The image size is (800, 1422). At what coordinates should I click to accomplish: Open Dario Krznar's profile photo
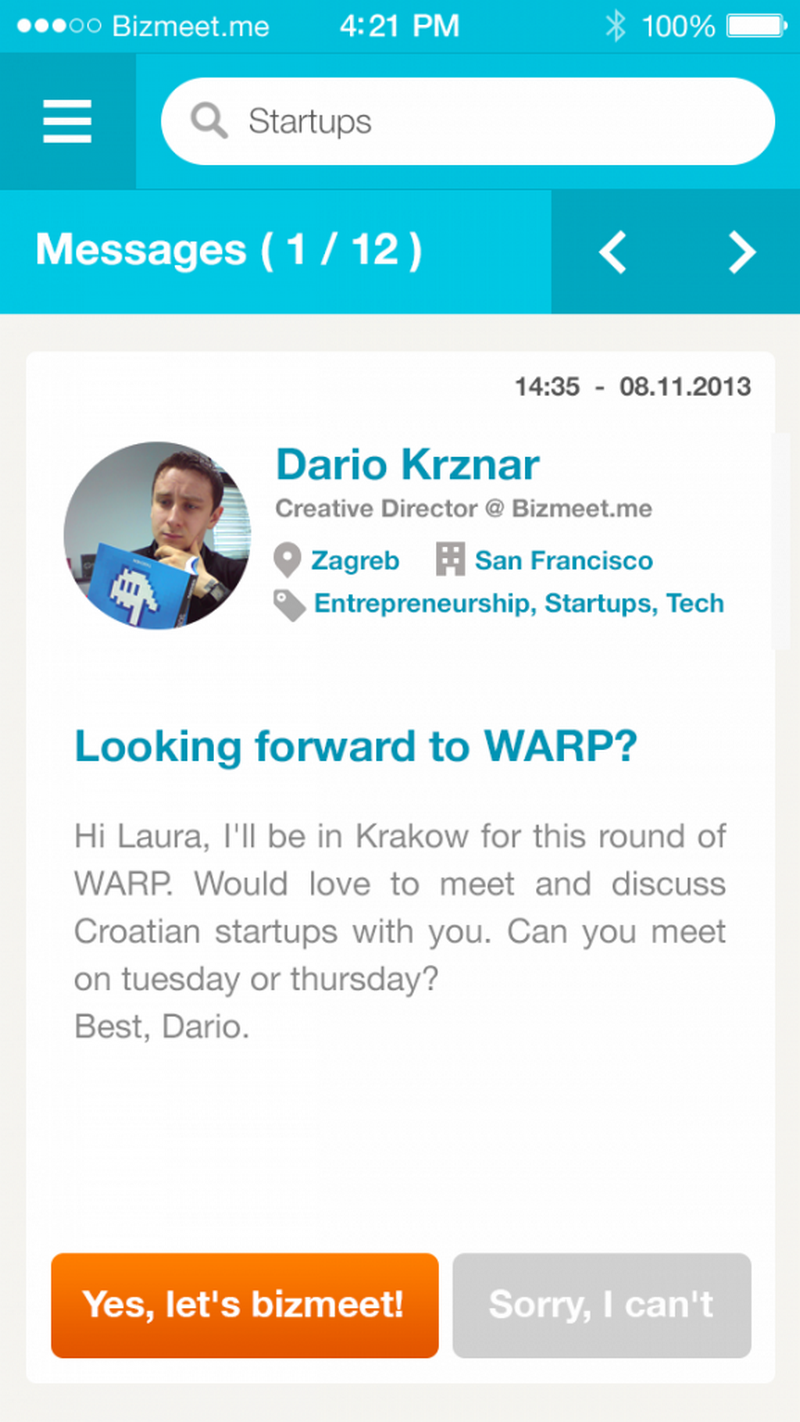tap(157, 536)
